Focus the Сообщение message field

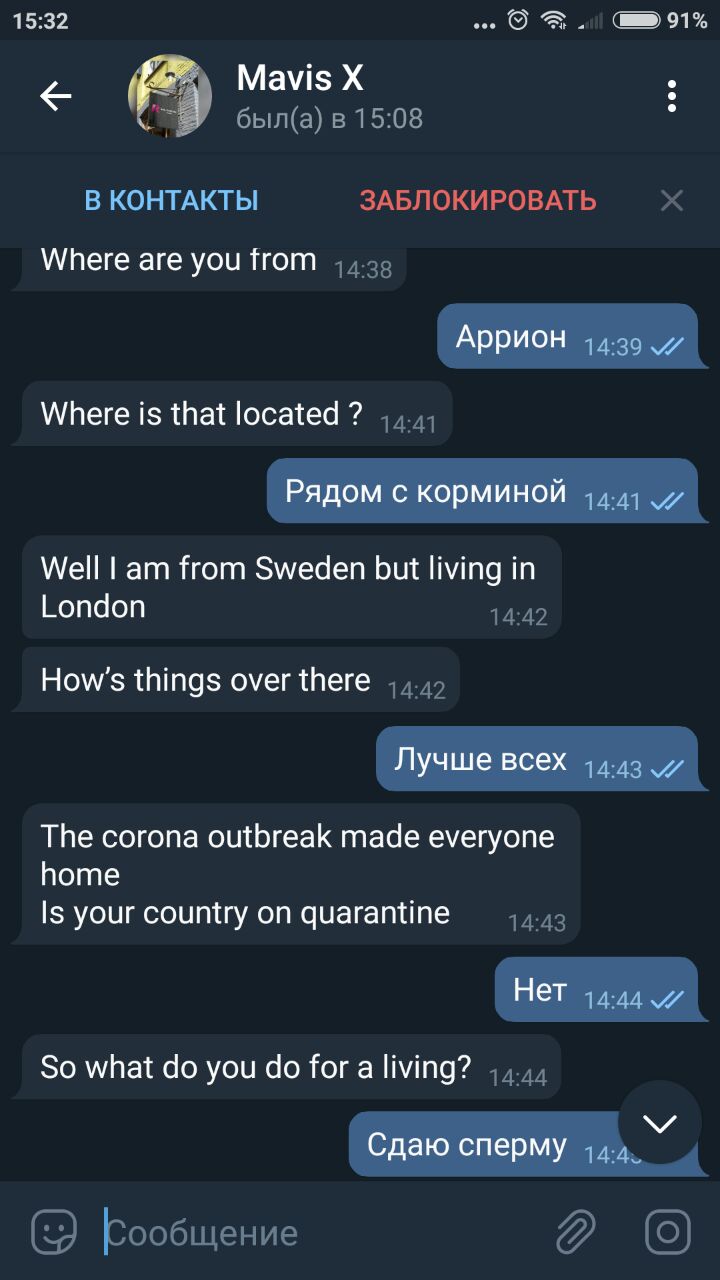[320, 1232]
